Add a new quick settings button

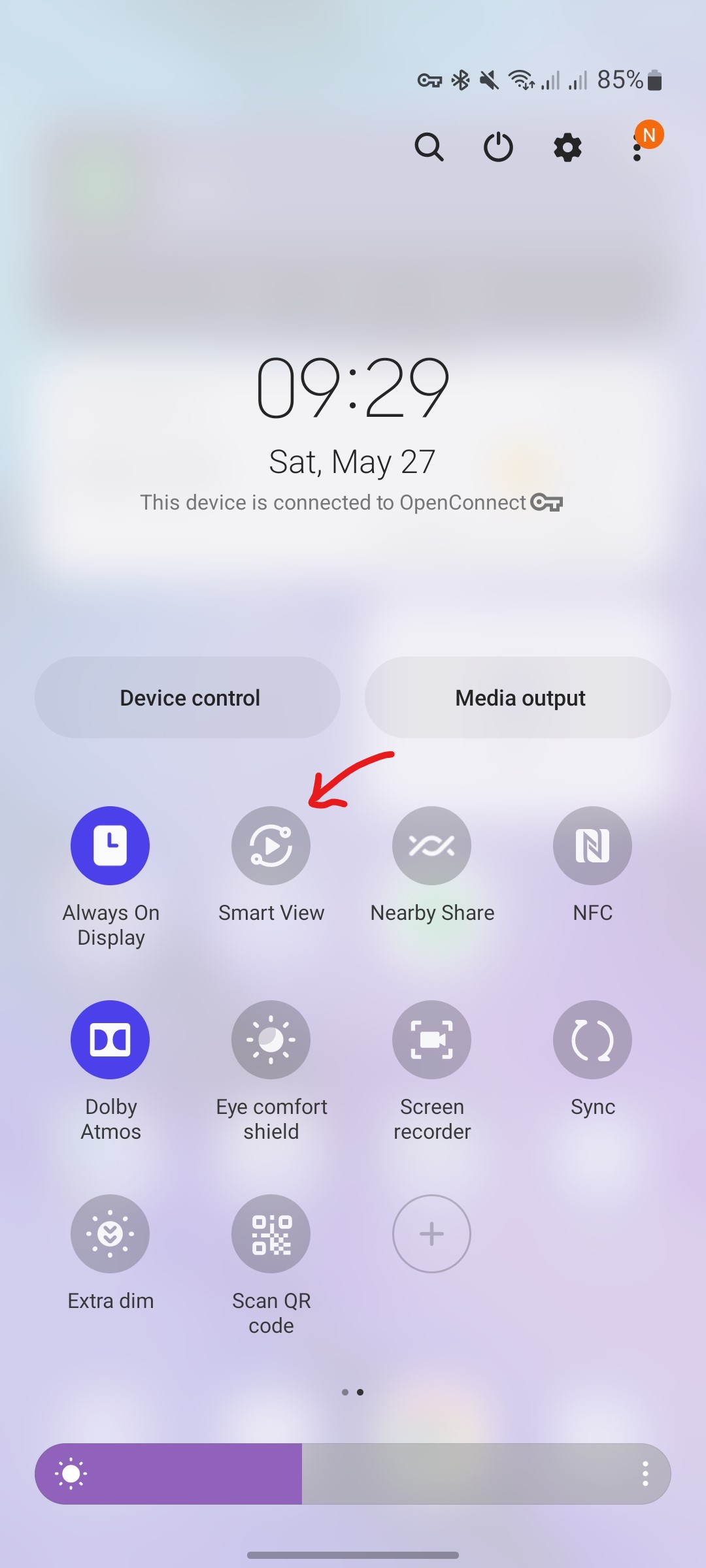tap(431, 1233)
